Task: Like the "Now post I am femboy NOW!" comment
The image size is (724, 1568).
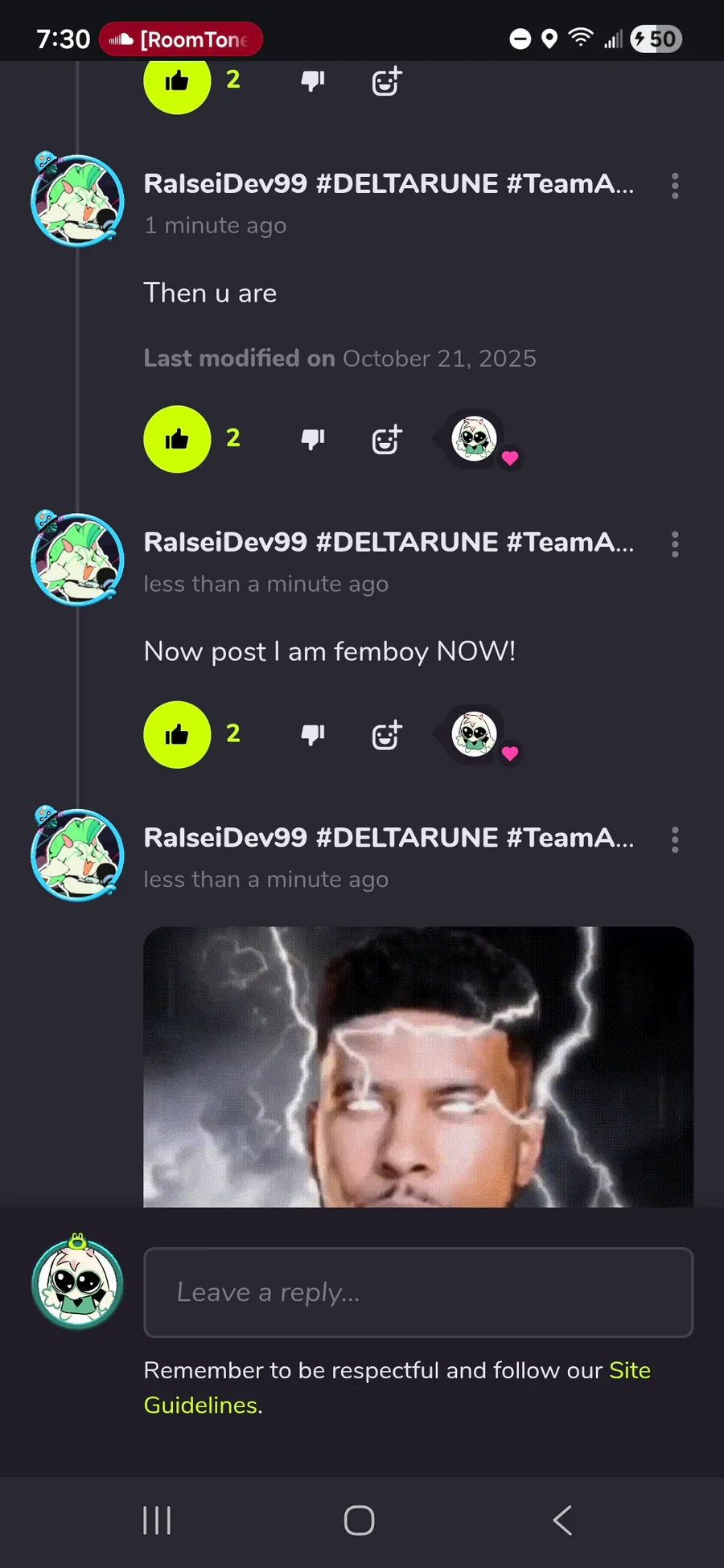Action: [177, 734]
